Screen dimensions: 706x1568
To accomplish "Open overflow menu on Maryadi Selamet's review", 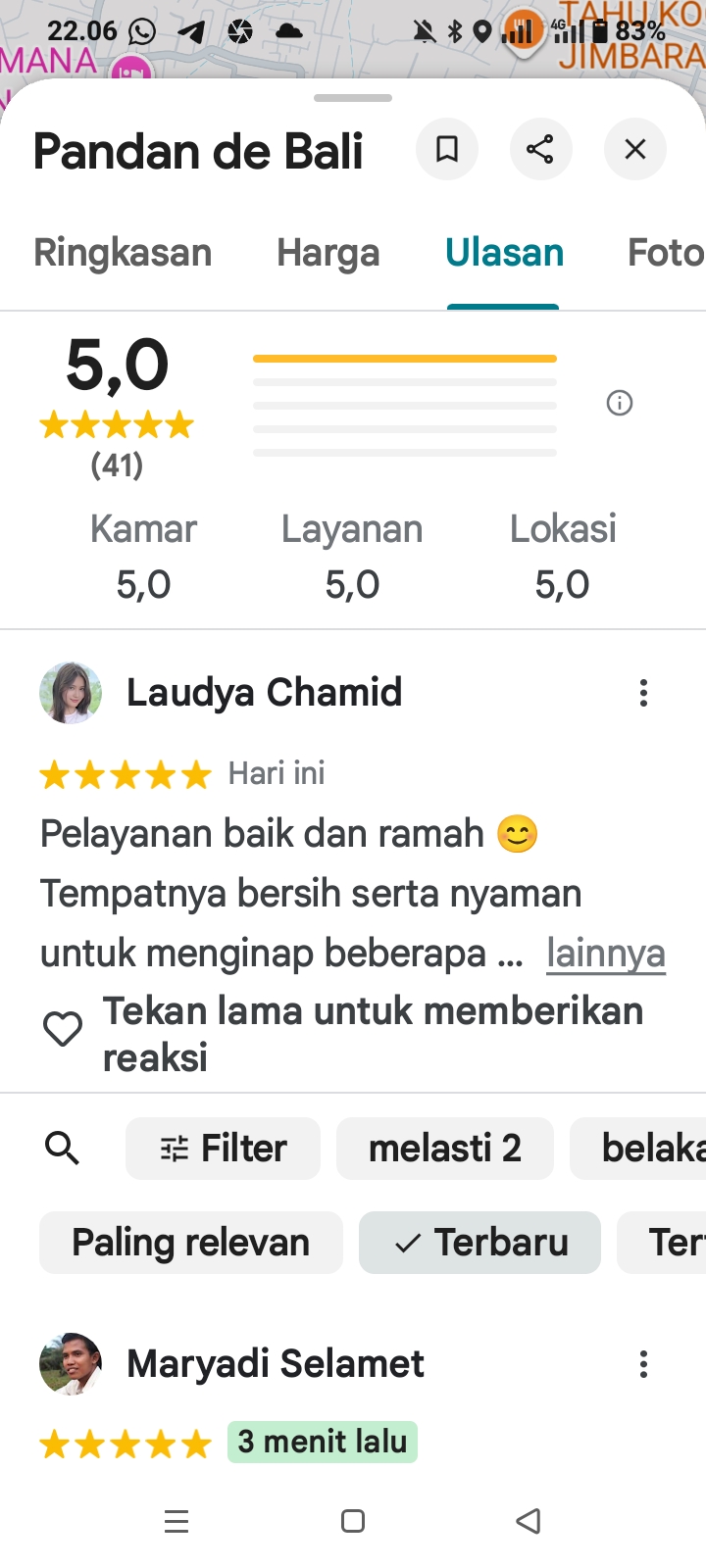I will coord(643,1364).
